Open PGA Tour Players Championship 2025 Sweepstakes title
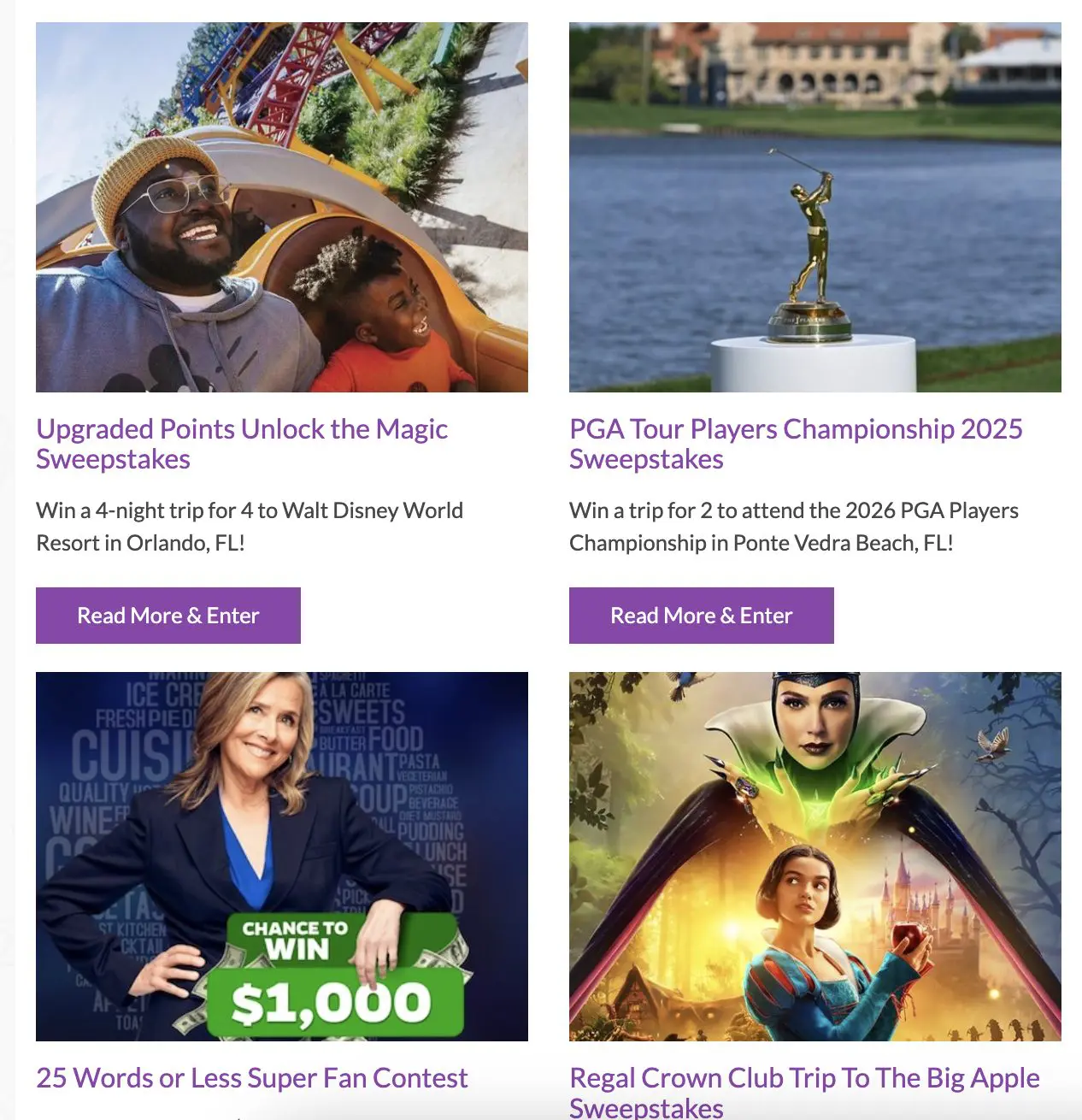This screenshot has height=1120, width=1082. 795,444
